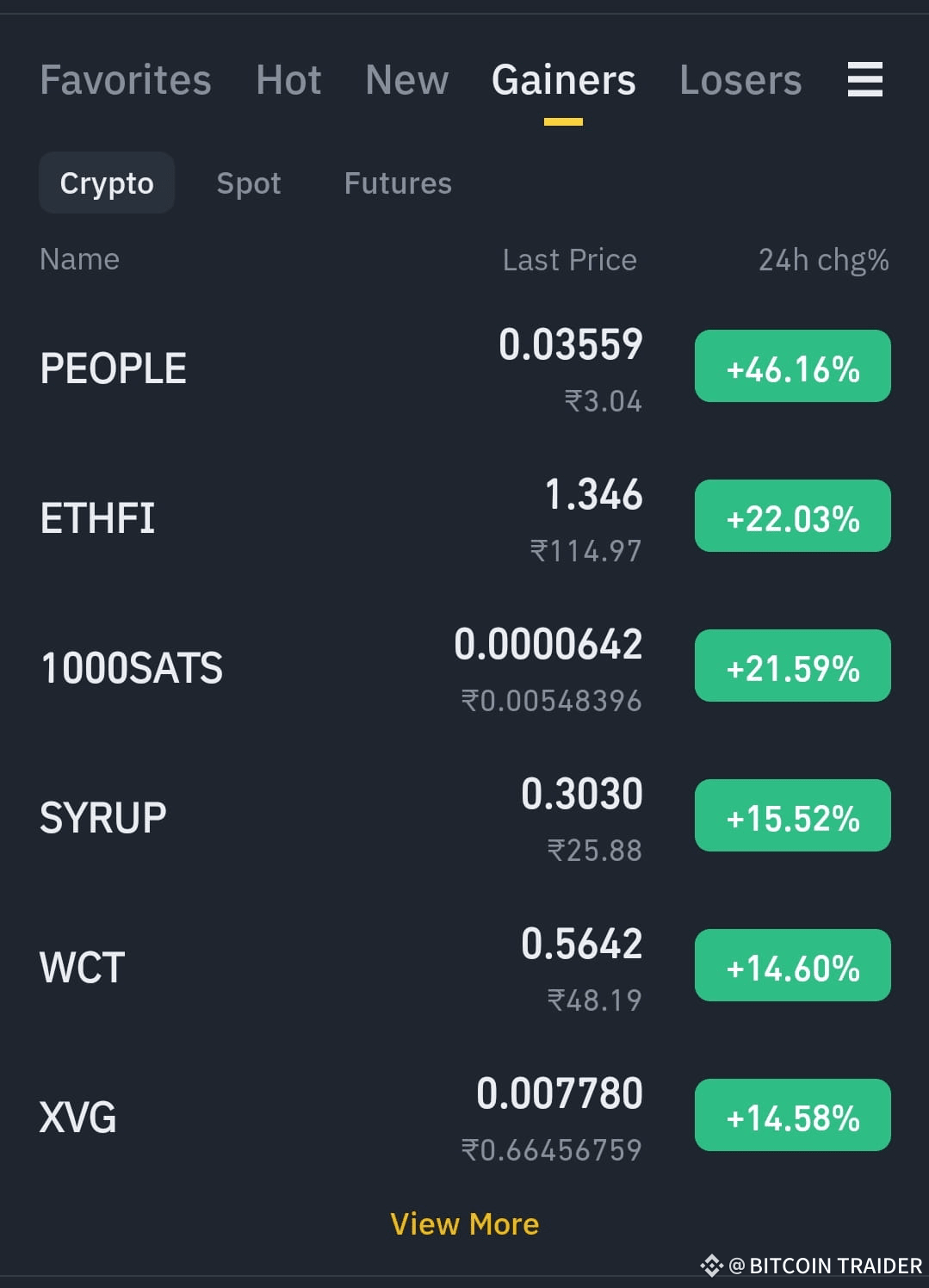
Task: Tap the +15.52% badge beside SYRUP
Action: (x=791, y=815)
